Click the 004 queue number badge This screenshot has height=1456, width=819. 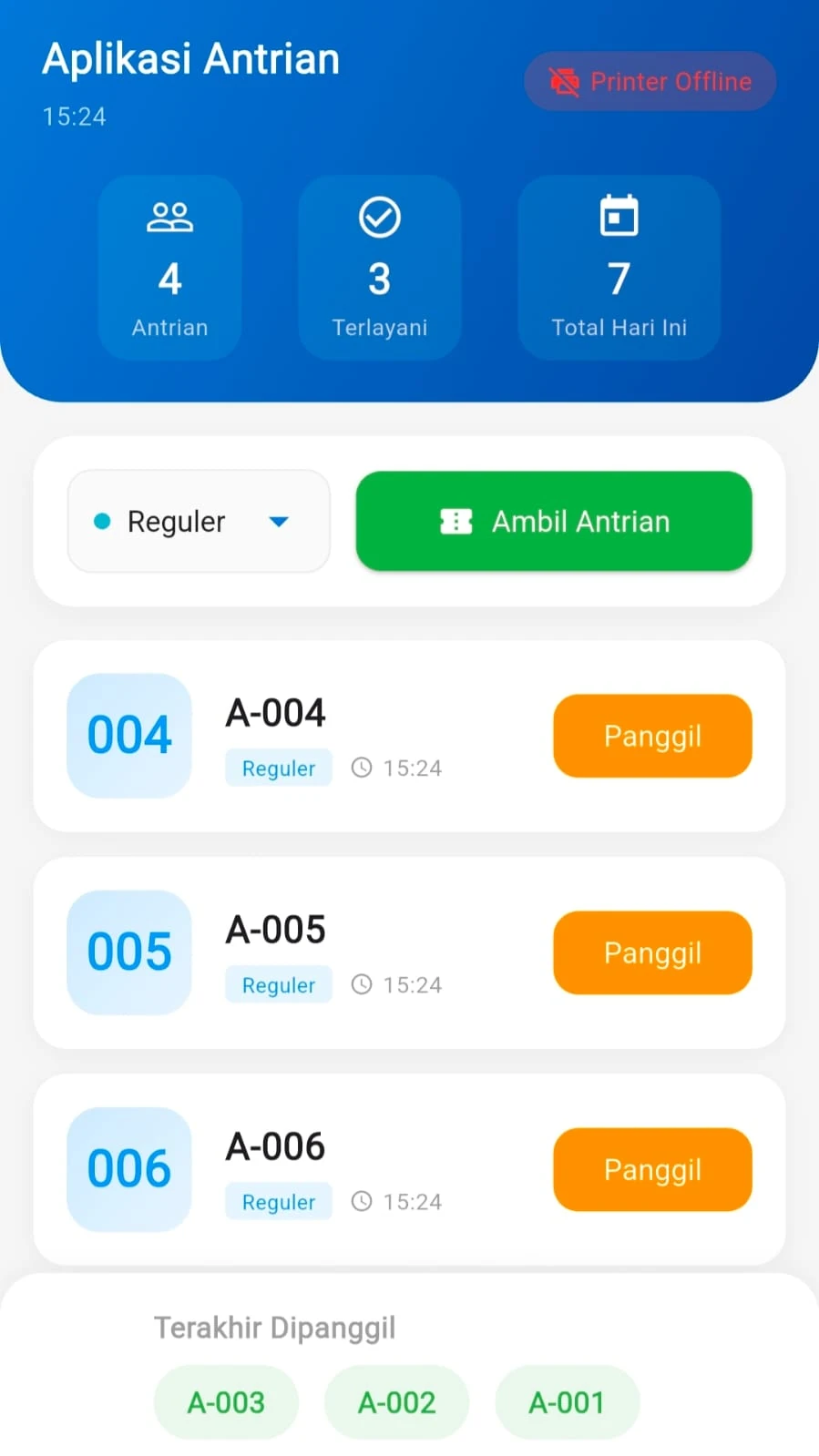128,735
